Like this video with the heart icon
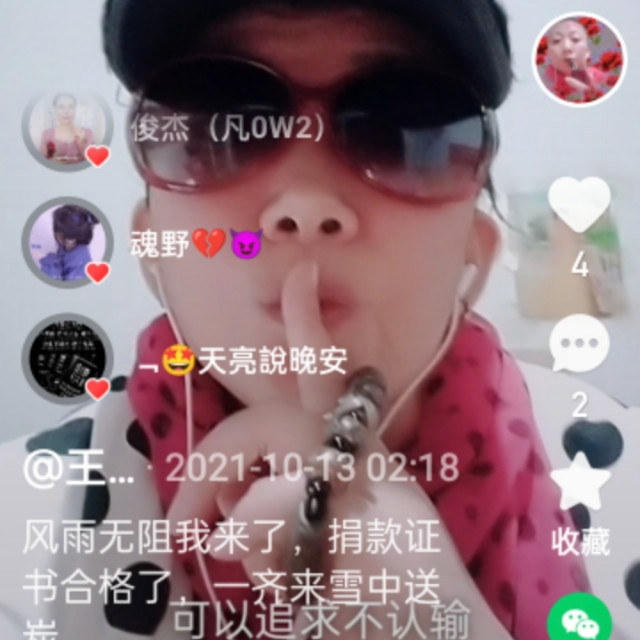 579,206
